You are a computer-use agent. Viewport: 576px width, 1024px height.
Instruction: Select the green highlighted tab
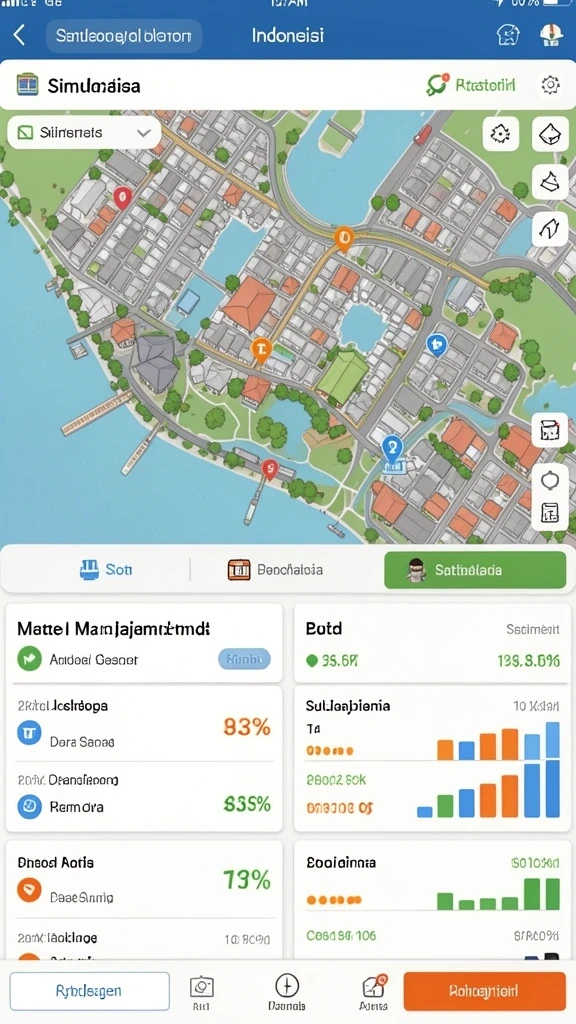[x=475, y=570]
